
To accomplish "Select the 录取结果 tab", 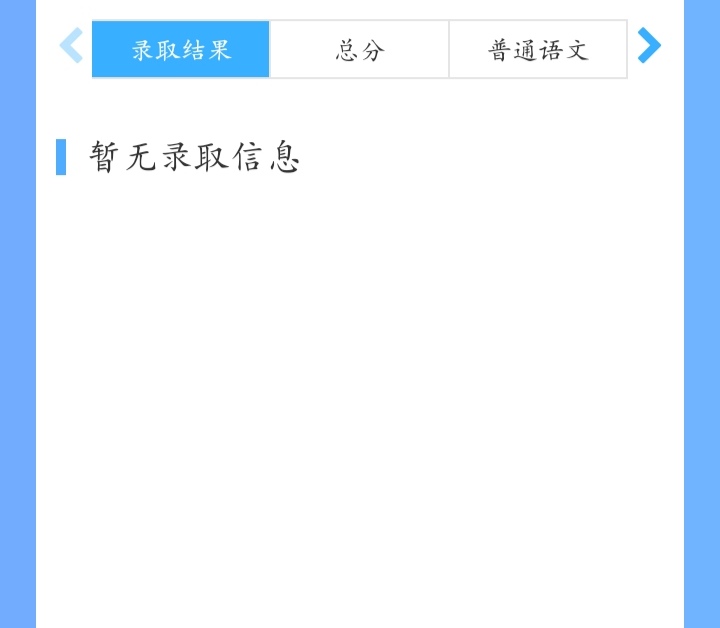I will 181,49.
